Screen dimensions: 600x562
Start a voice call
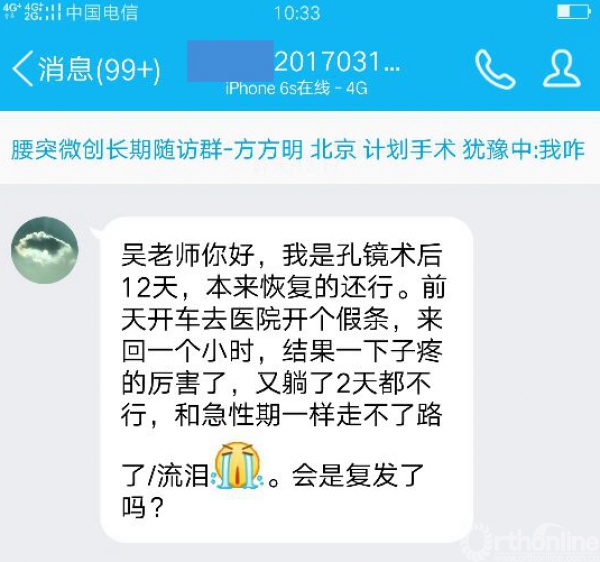click(494, 69)
